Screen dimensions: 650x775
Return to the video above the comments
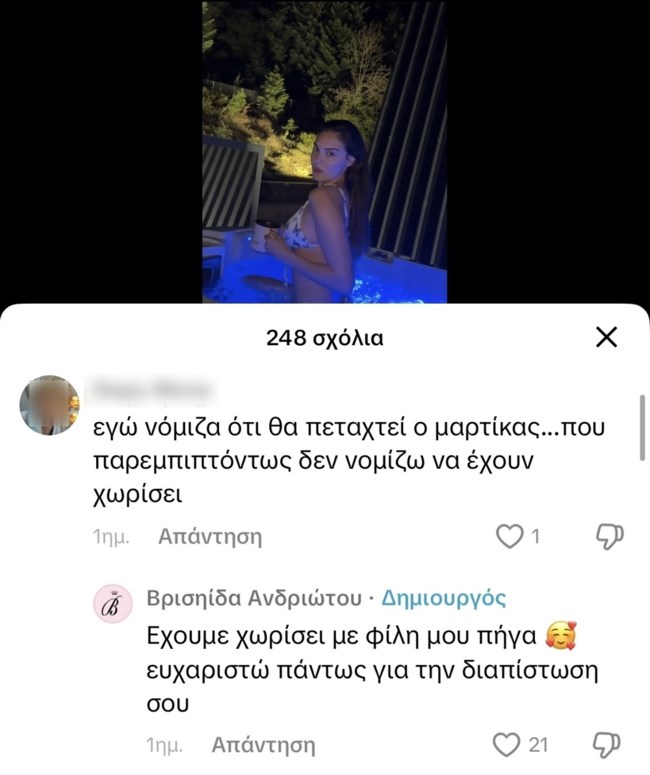[324, 150]
